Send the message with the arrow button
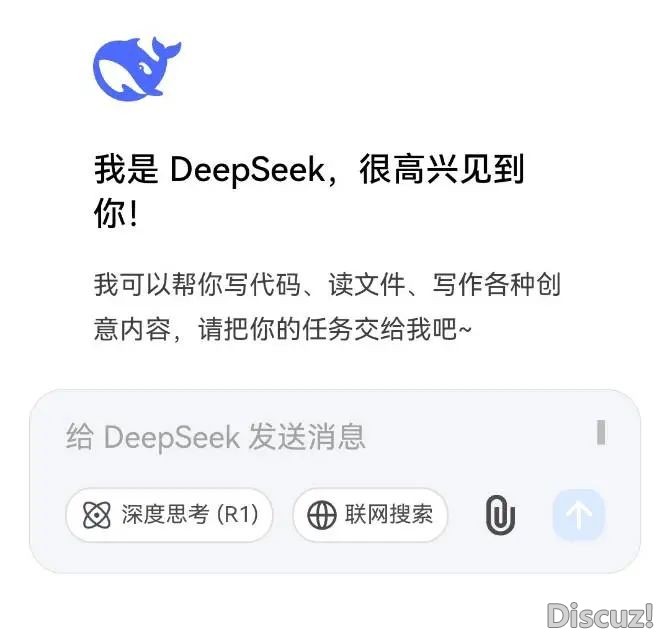This screenshot has height=640, width=670. click(x=579, y=515)
